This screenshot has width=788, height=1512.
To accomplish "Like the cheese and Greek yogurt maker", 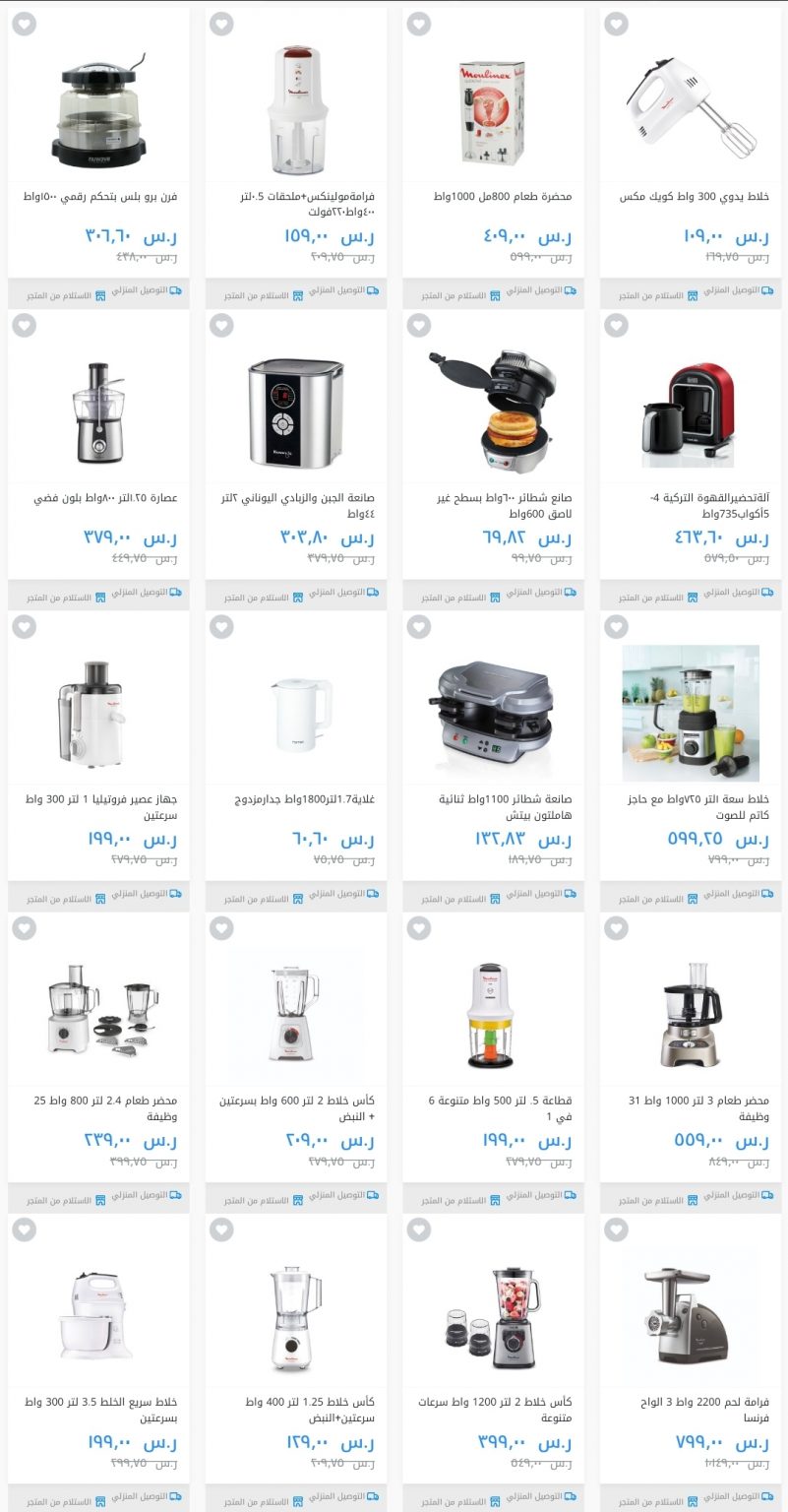I will pos(221,325).
